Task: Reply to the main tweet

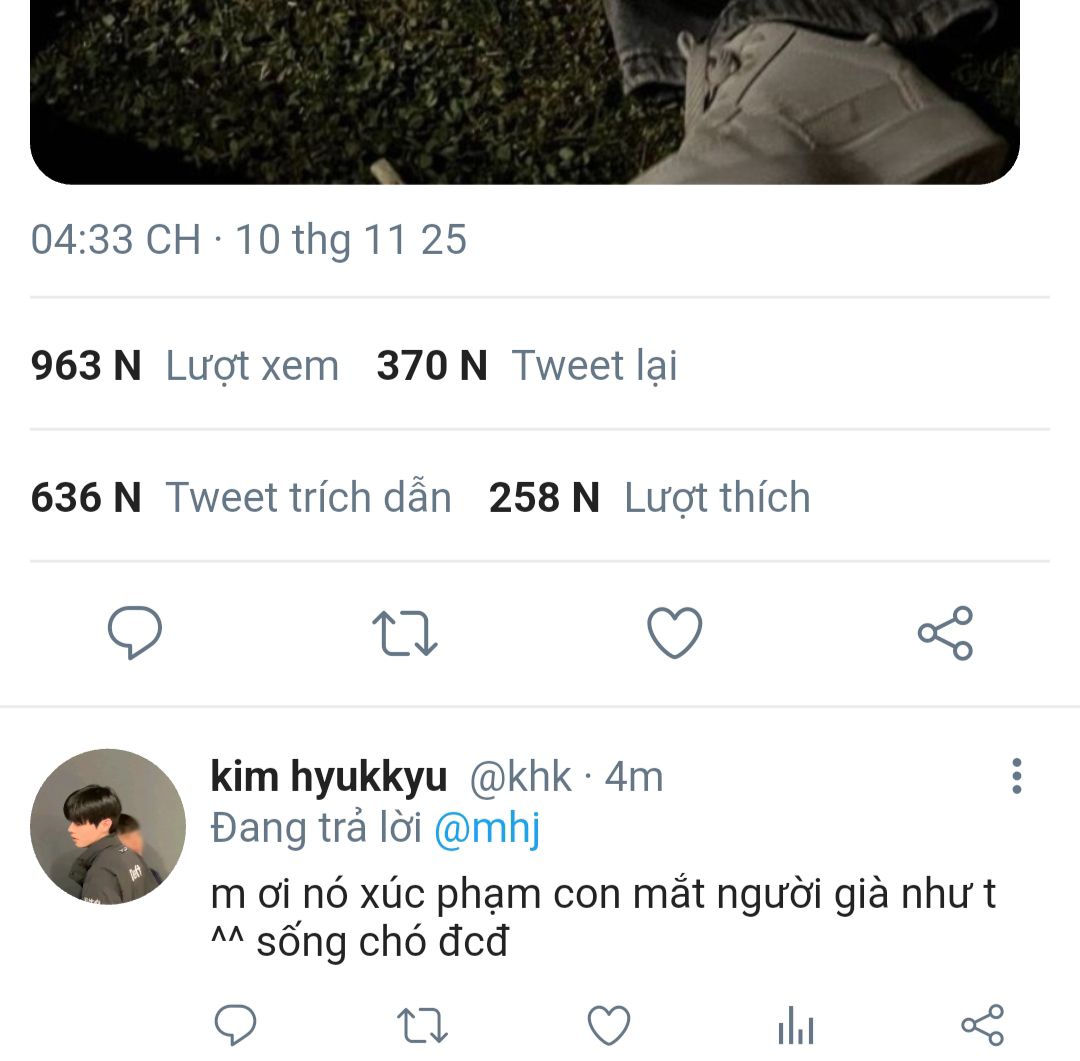Action: [135, 633]
